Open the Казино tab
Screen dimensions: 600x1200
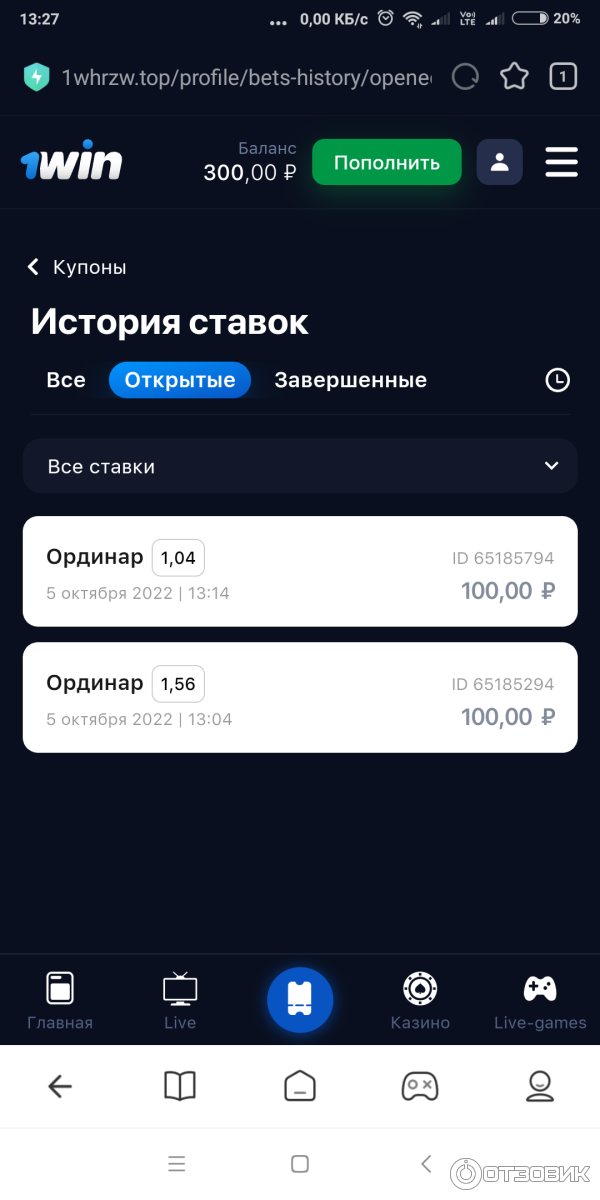(420, 1000)
